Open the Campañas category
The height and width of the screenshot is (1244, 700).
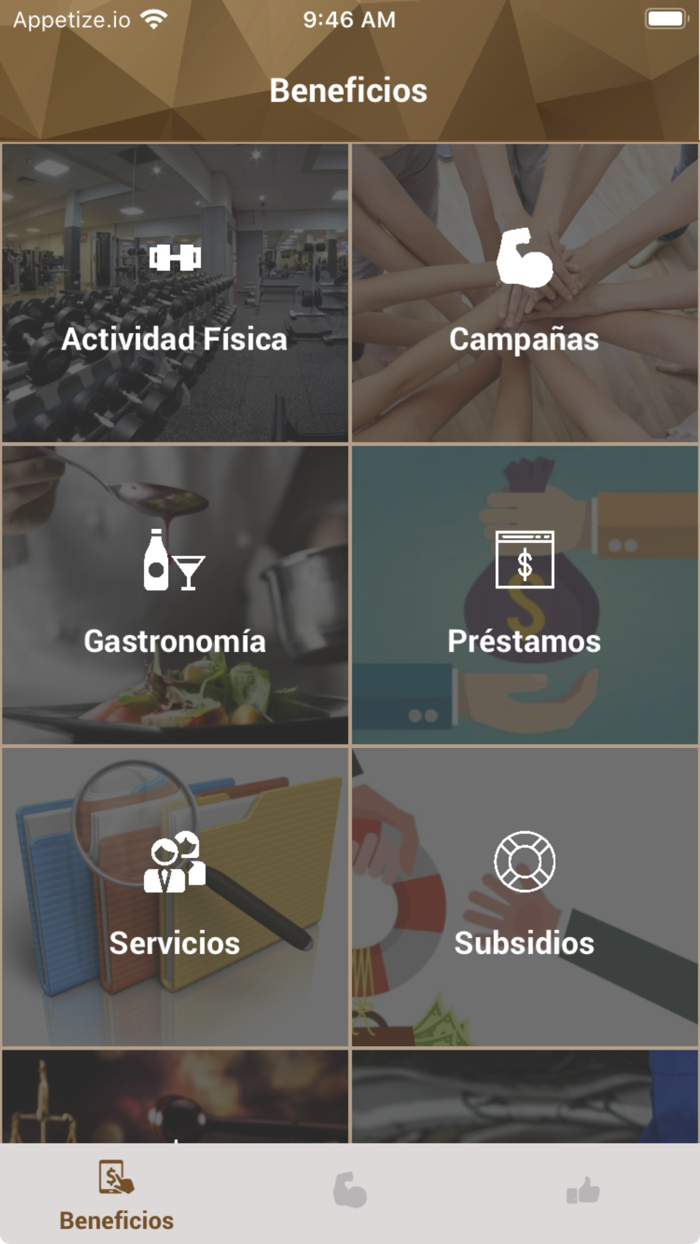pos(524,293)
